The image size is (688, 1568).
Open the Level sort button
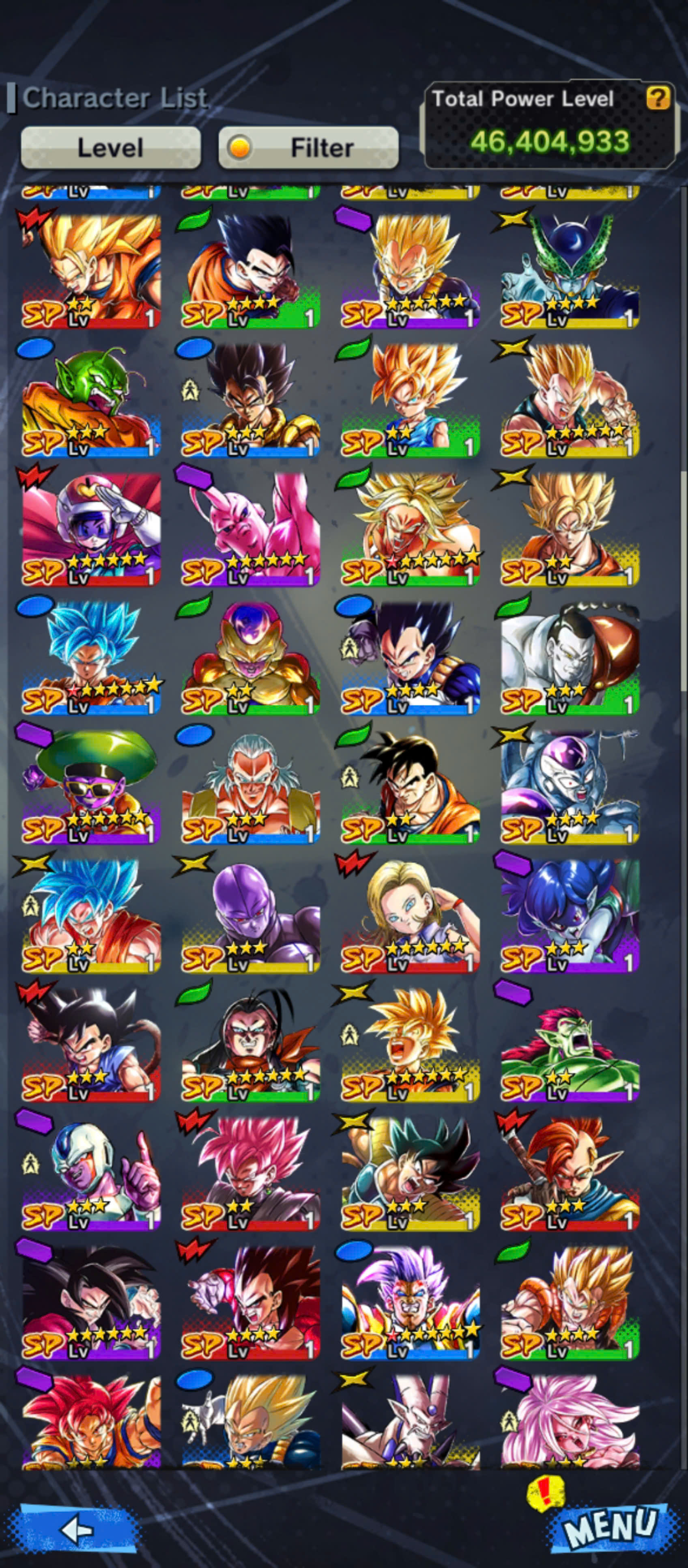[x=111, y=147]
